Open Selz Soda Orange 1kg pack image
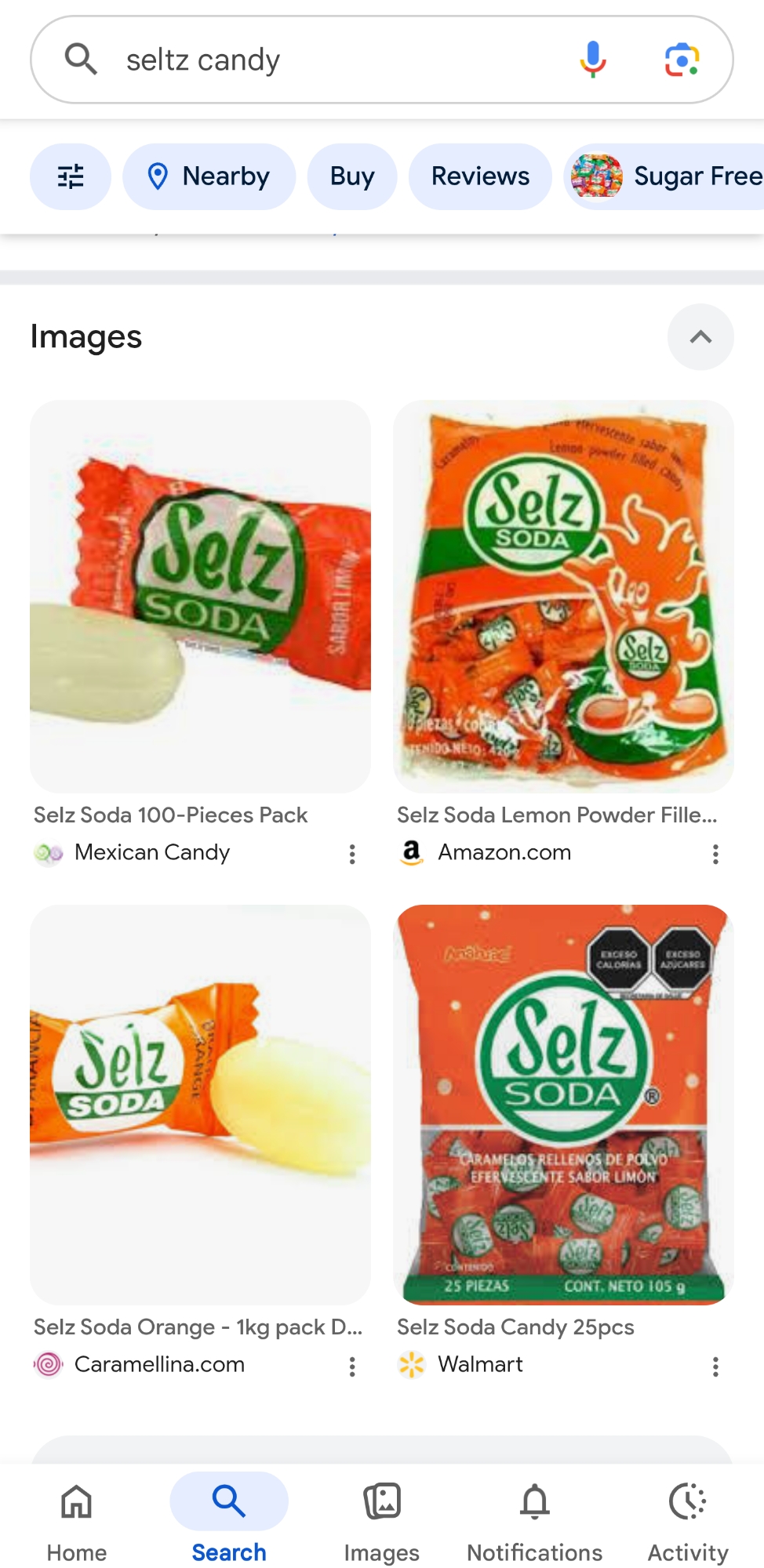Viewport: 764px width, 1568px height. pyautogui.click(x=200, y=1104)
